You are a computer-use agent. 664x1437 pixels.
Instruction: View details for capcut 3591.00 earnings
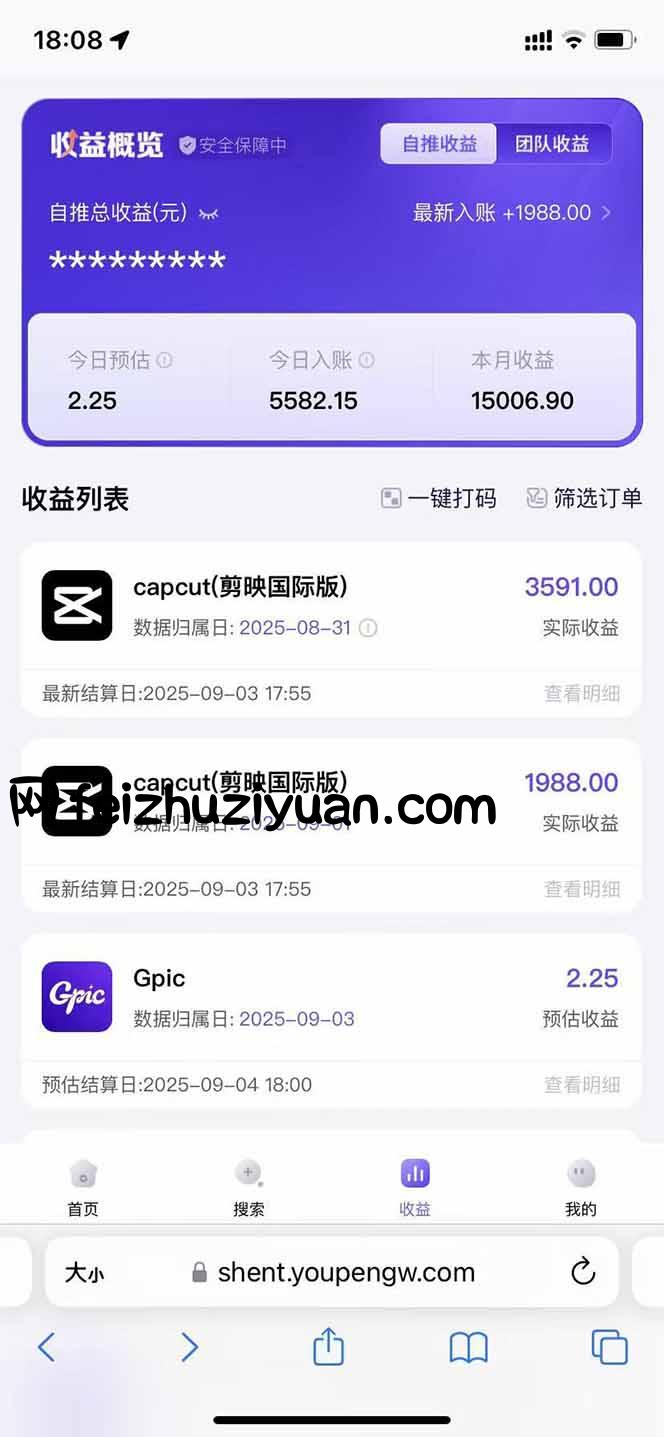(x=582, y=693)
